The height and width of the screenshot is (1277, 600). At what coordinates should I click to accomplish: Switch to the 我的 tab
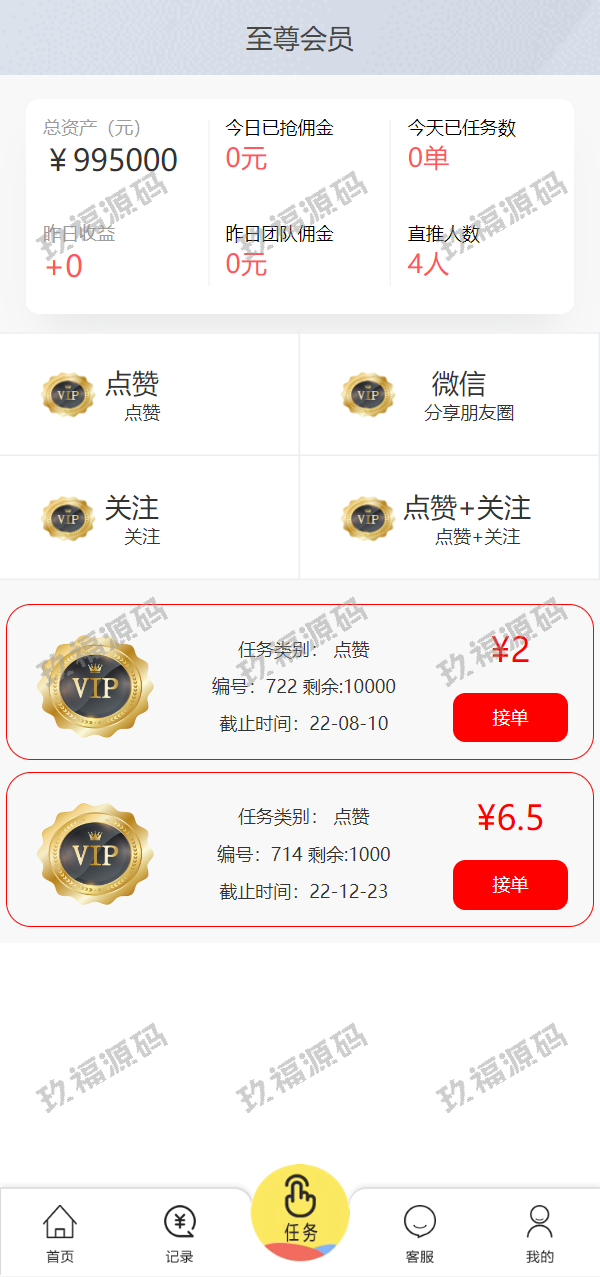pos(540,1233)
